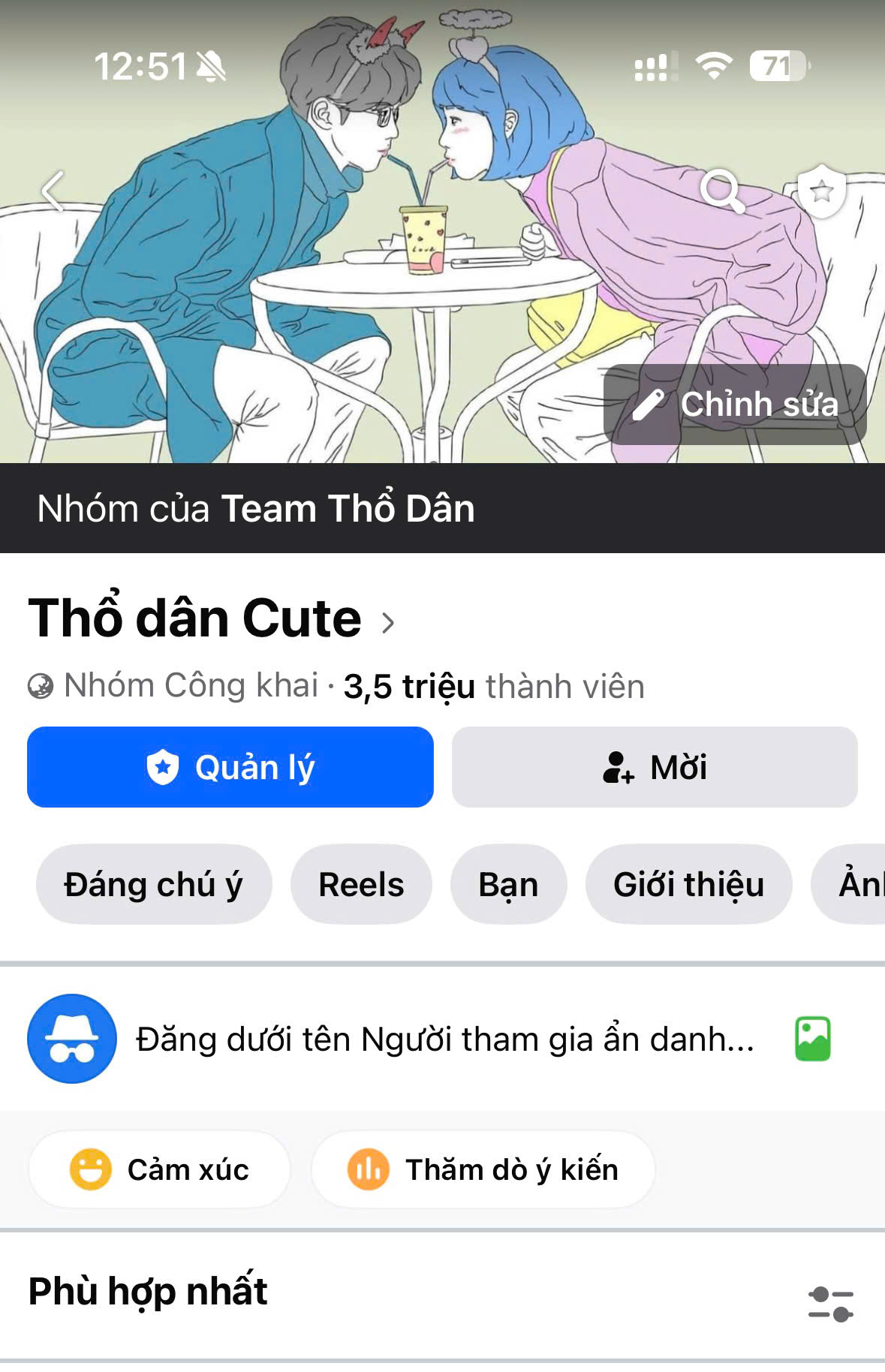Add a photo to a new post
Image resolution: width=885 pixels, height=1372 pixels.
pos(813,1039)
